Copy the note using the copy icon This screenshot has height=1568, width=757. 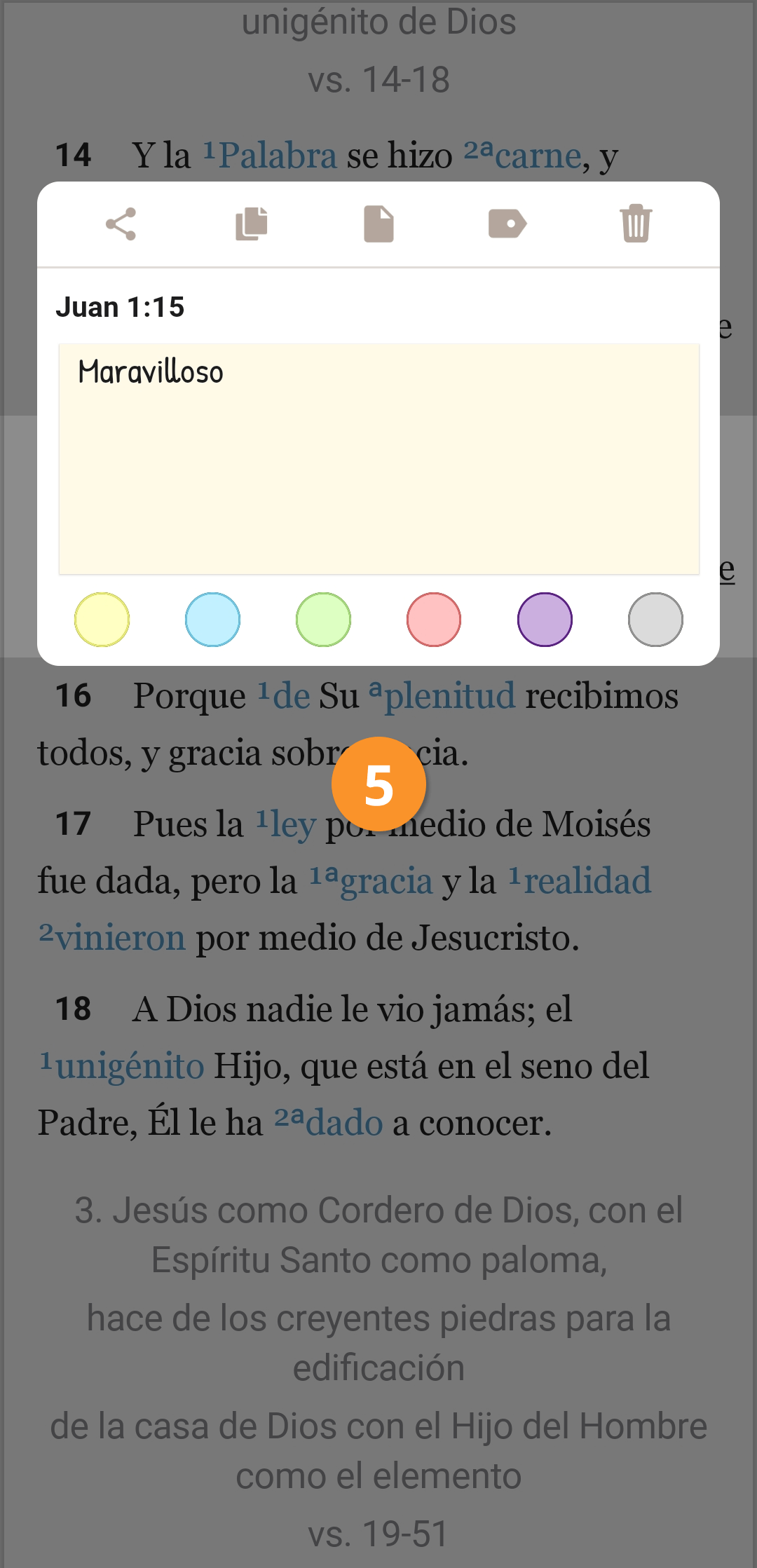click(251, 224)
